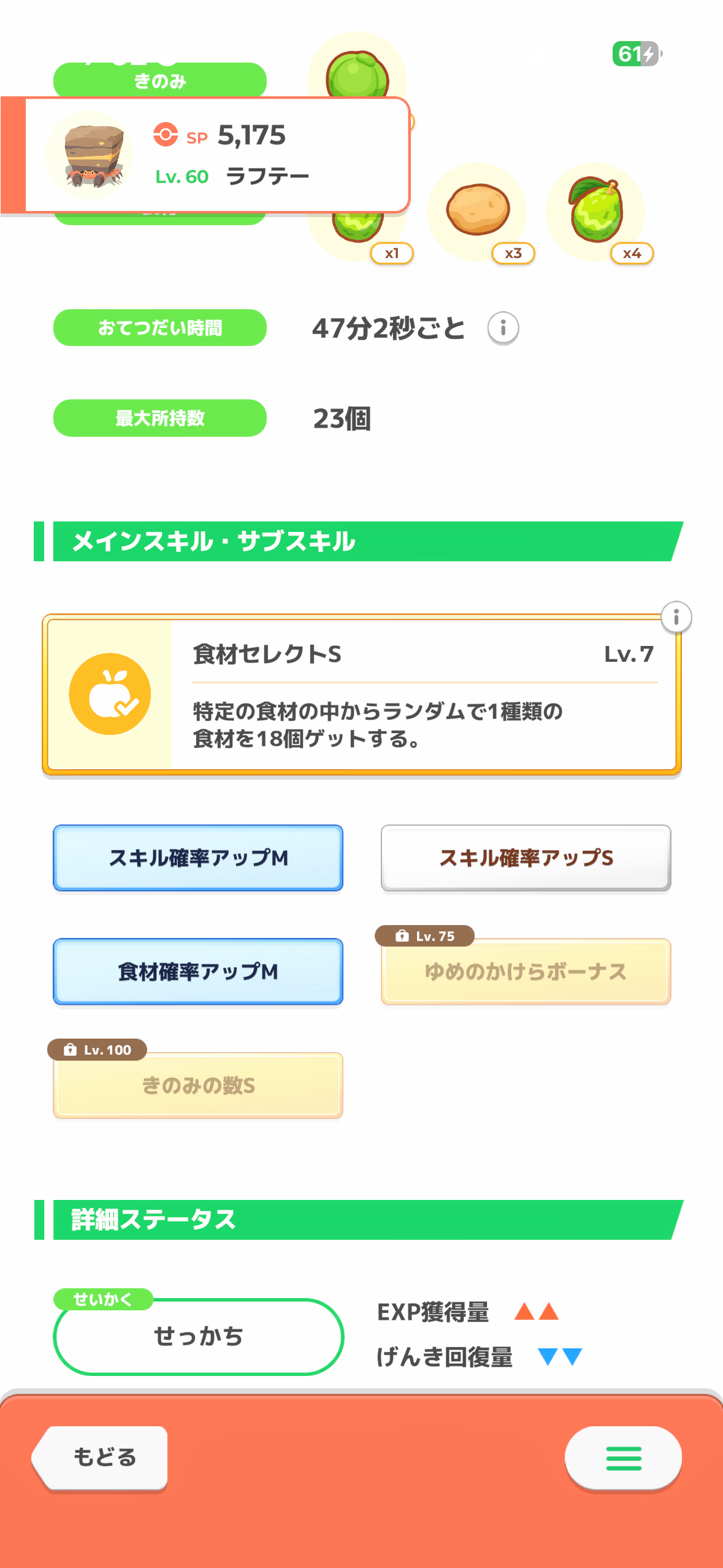Open info icon on the 食材セレクトS card
The image size is (723, 1568).
[676, 617]
